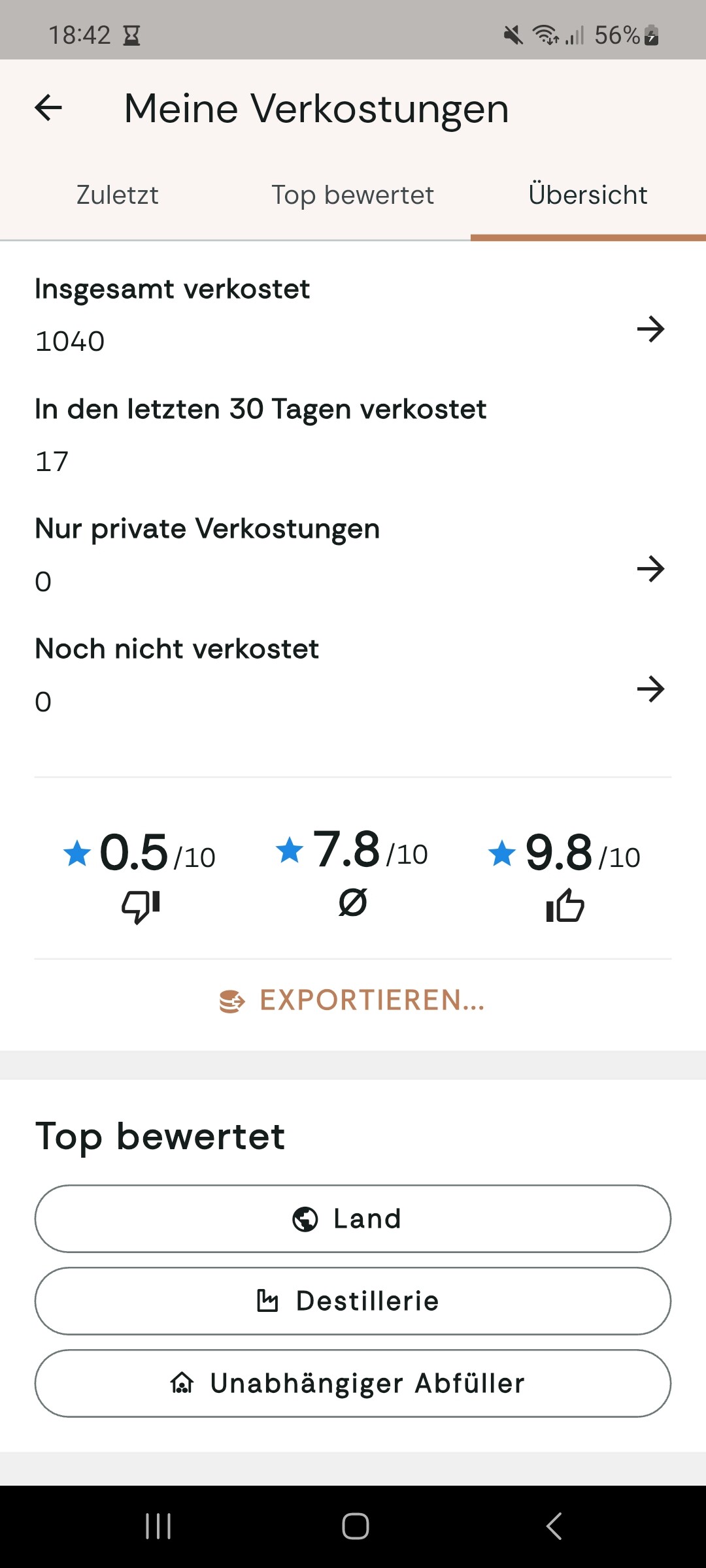Screen dimensions: 706x1568
Task: Open the Insgesamt verkostet list
Action: [353, 315]
